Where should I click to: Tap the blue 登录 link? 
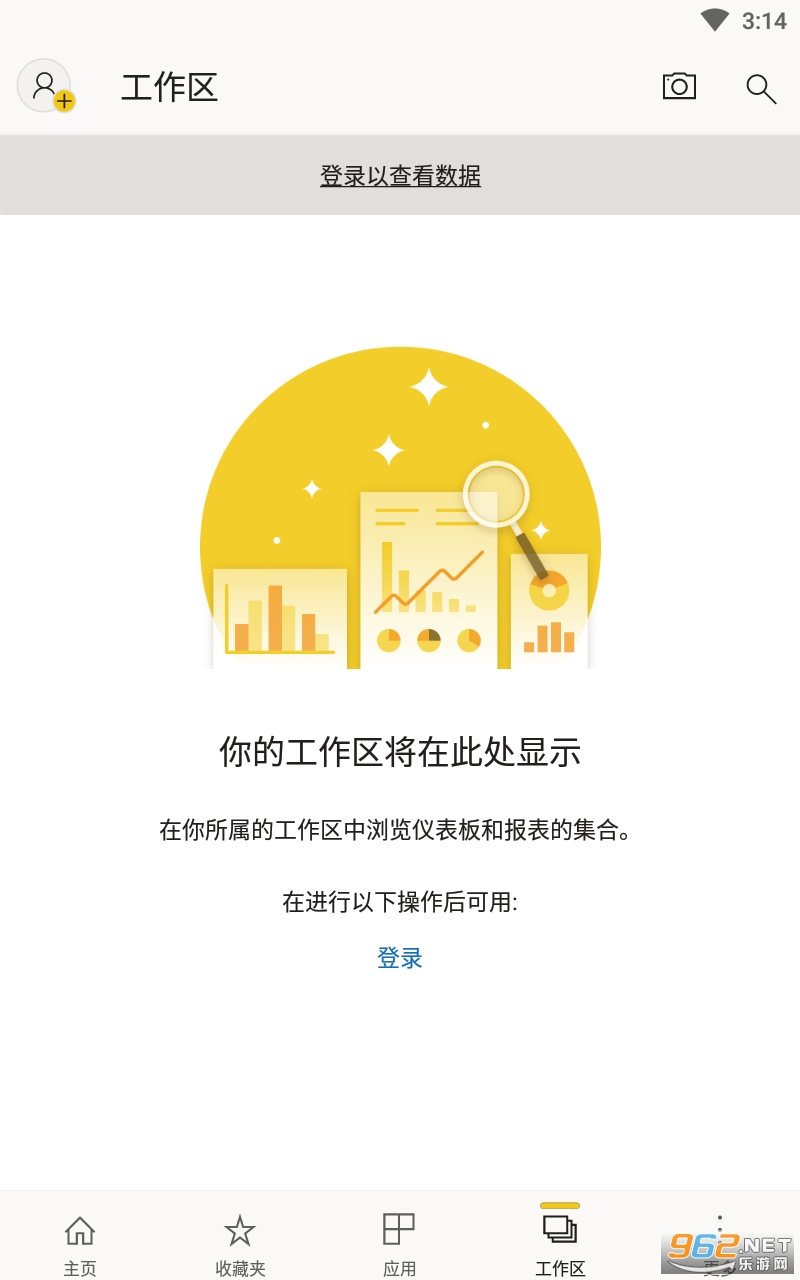pyautogui.click(x=400, y=958)
